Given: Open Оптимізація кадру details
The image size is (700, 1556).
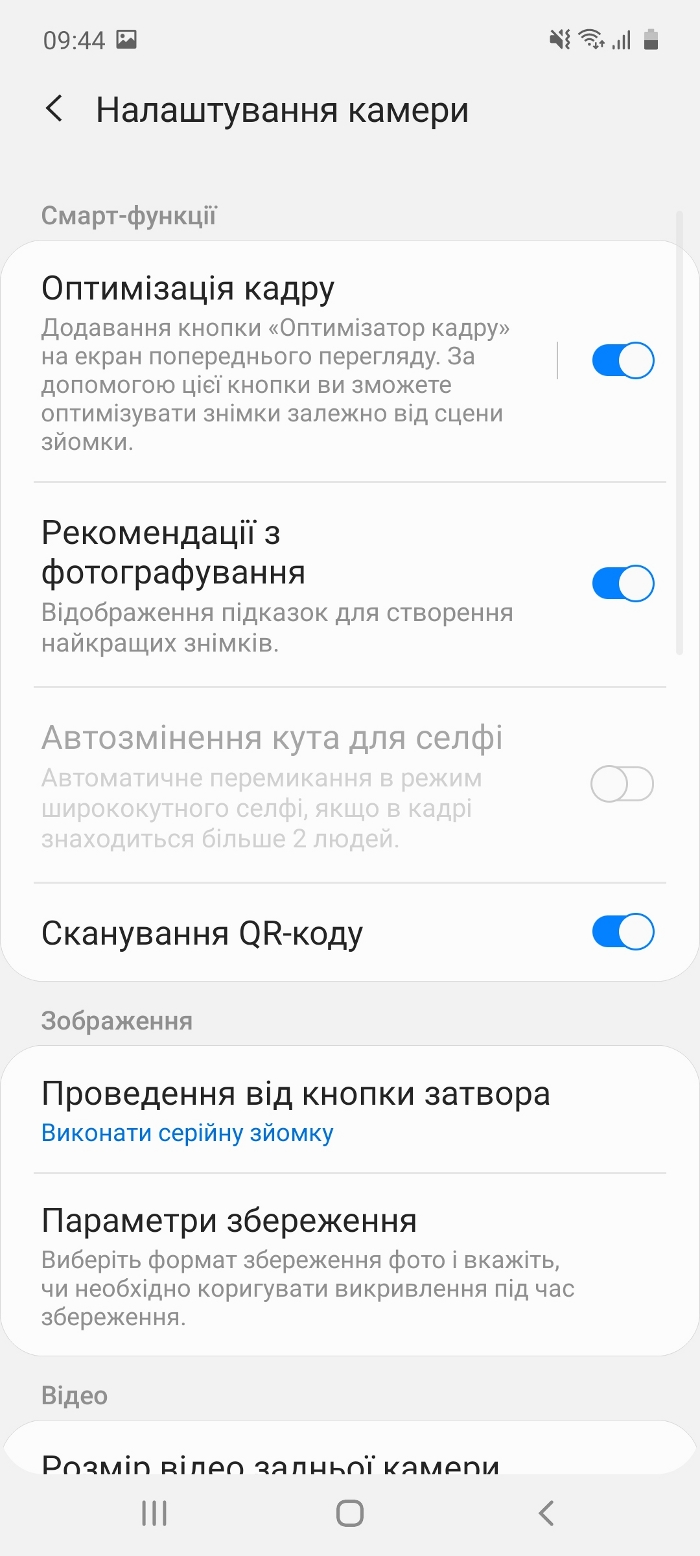Looking at the screenshot, I should pyautogui.click(x=280, y=365).
